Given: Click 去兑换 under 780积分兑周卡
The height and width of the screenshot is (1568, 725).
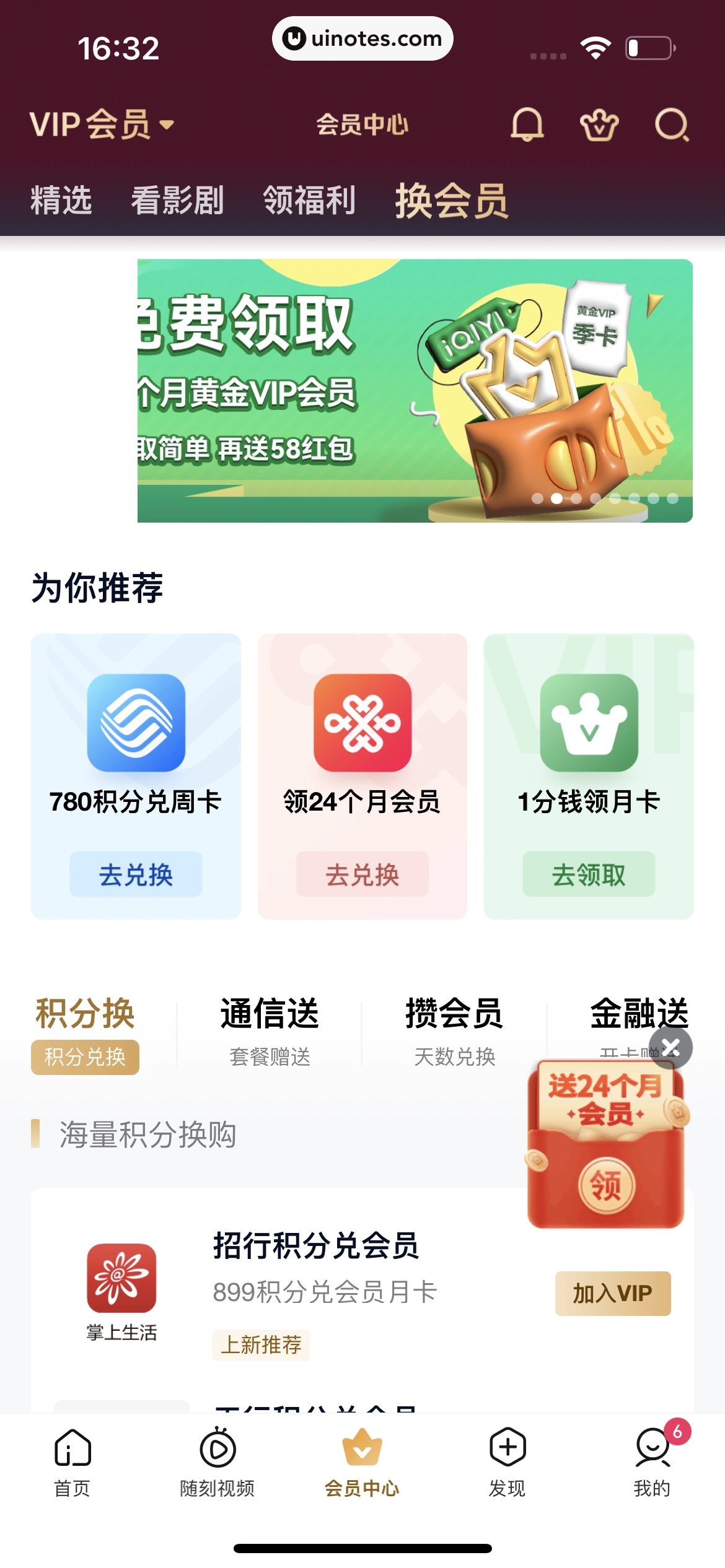Looking at the screenshot, I should [137, 874].
